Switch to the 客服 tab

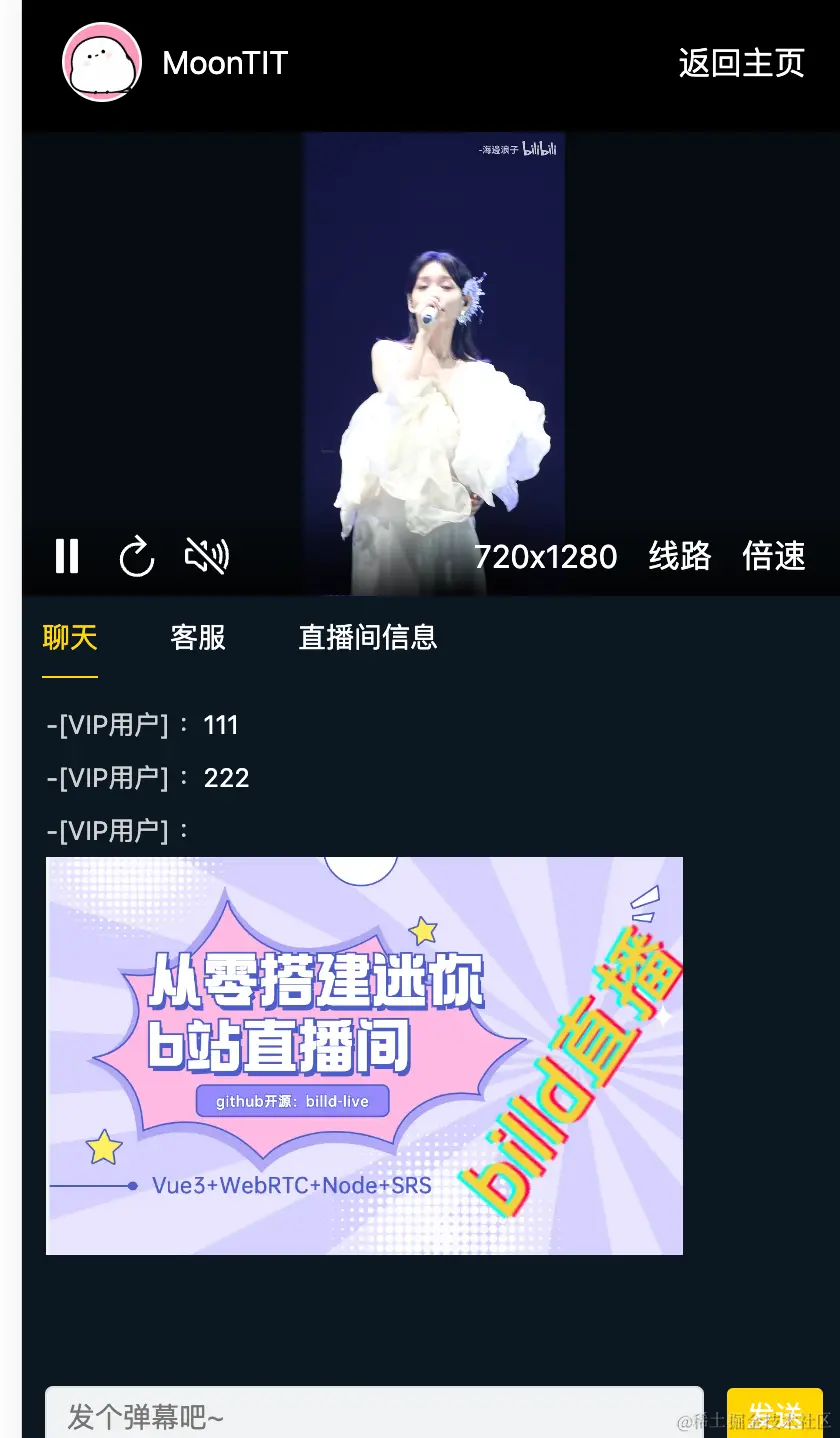(x=198, y=637)
